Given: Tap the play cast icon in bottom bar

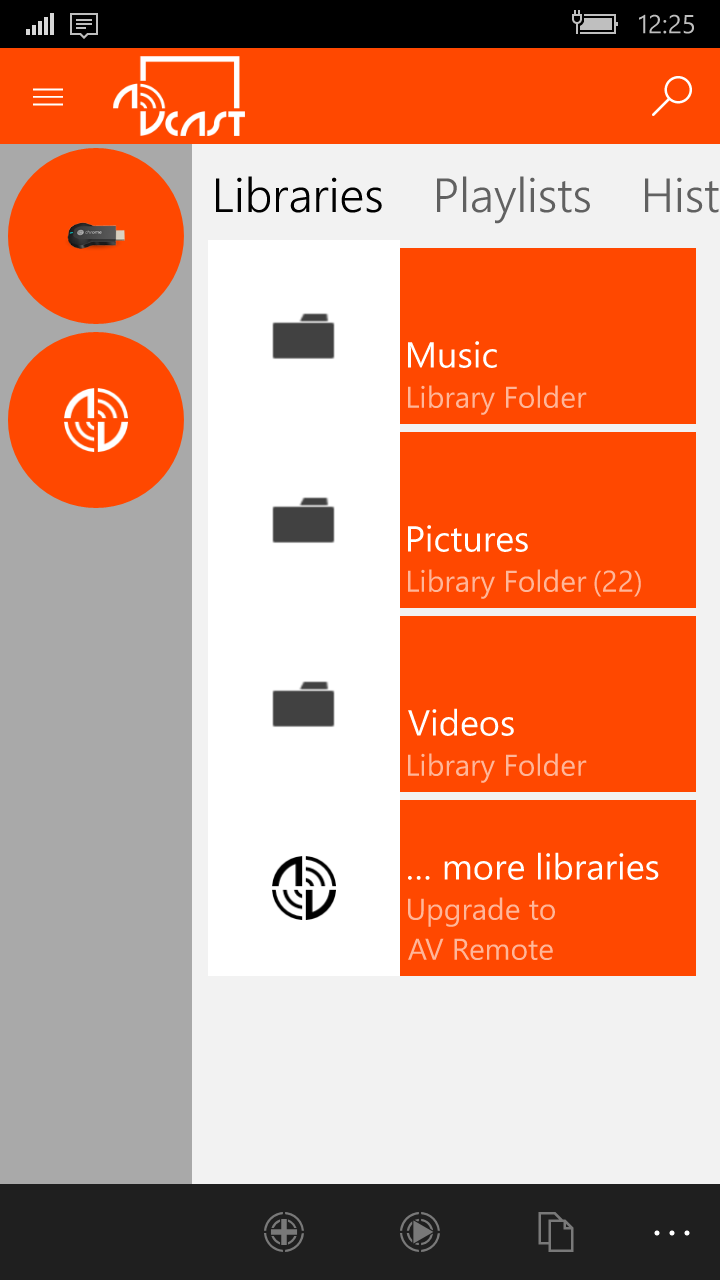Looking at the screenshot, I should point(420,1232).
